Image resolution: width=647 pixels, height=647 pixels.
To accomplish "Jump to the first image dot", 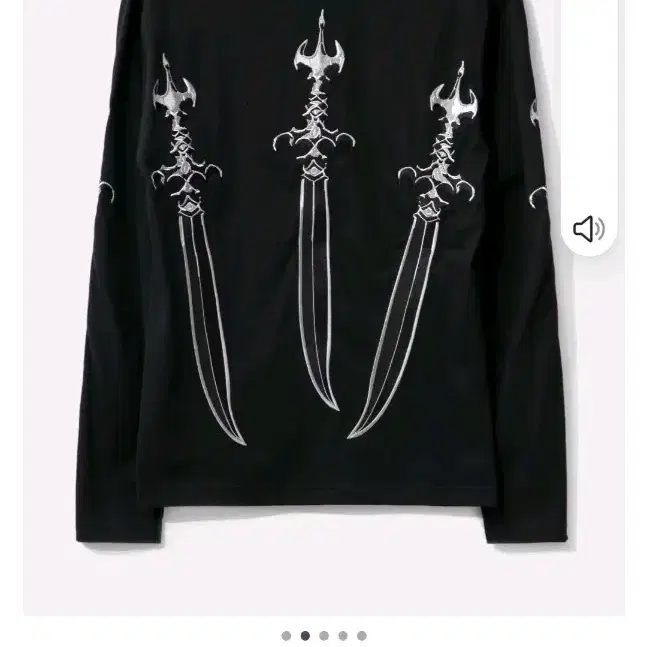I will click(x=286, y=635).
